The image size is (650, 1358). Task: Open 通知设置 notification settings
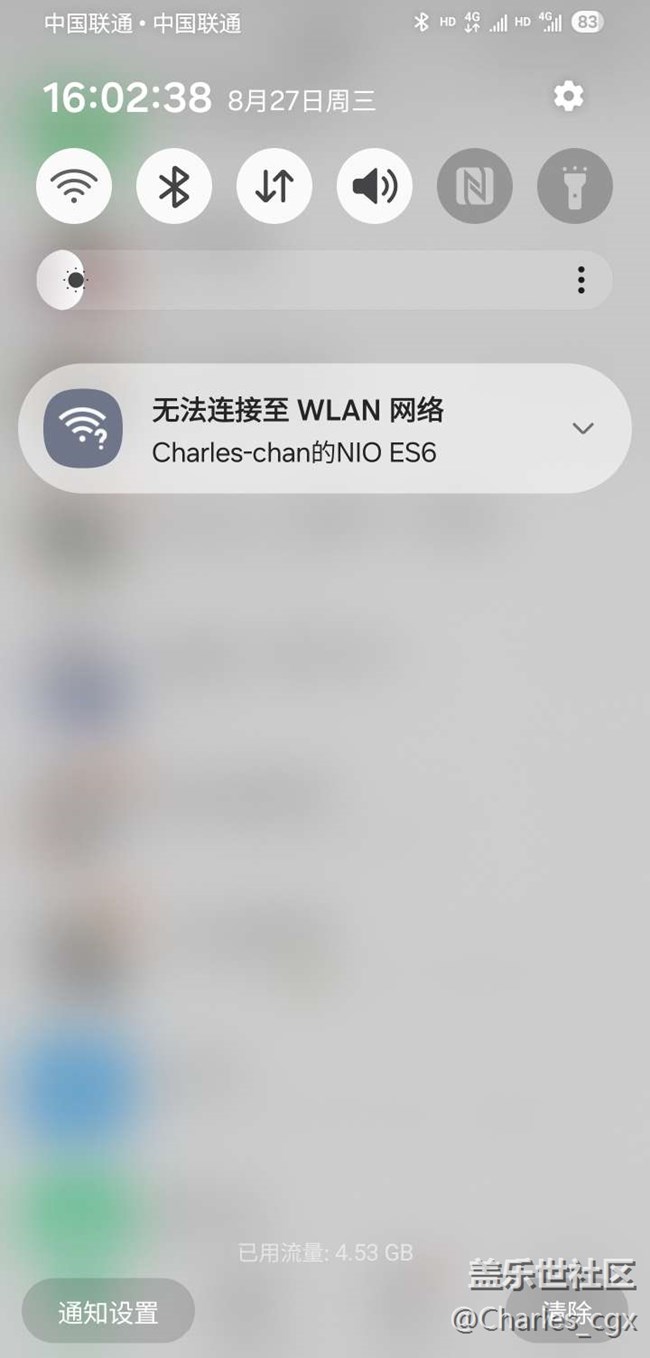[x=108, y=1312]
